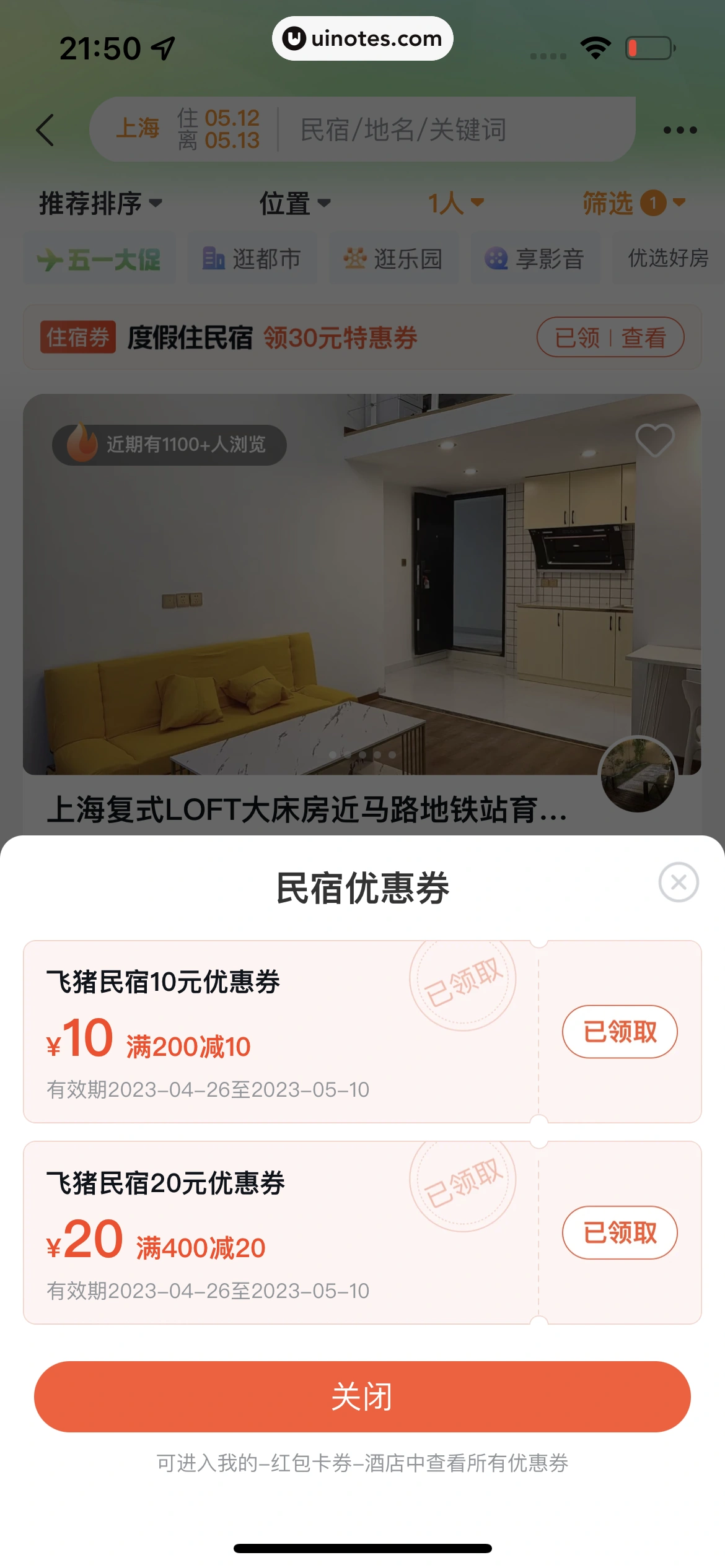Select the 优选好房 filter chip
Image resolution: width=725 pixels, height=1568 pixels.
[668, 259]
